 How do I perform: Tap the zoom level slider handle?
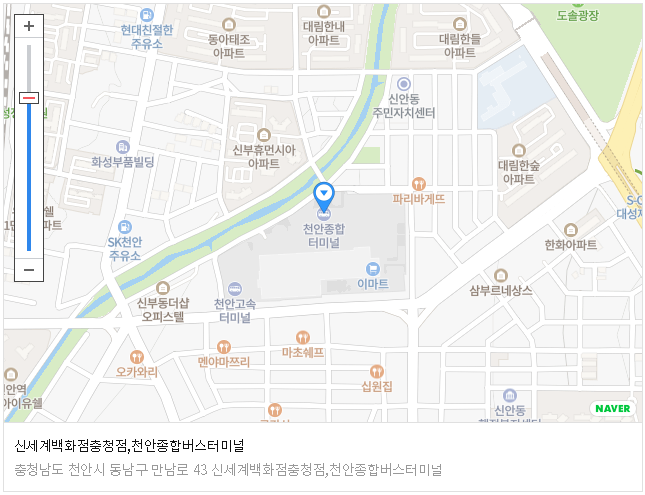29,98
